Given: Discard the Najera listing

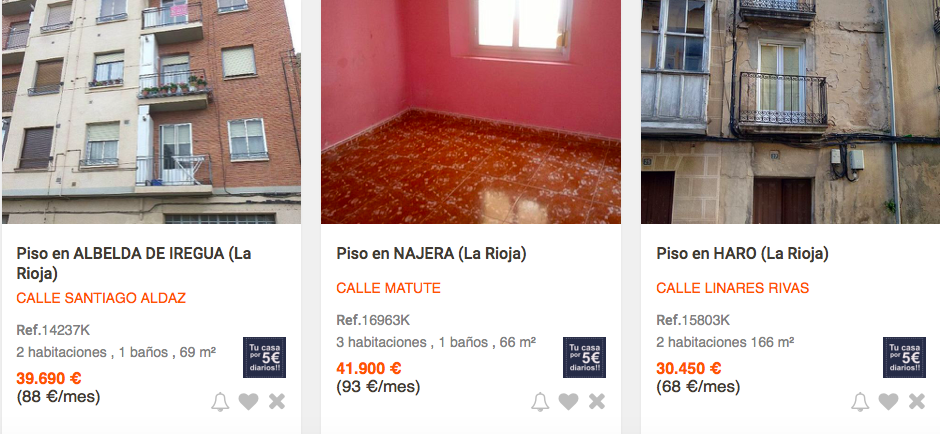Looking at the screenshot, I should (x=597, y=402).
